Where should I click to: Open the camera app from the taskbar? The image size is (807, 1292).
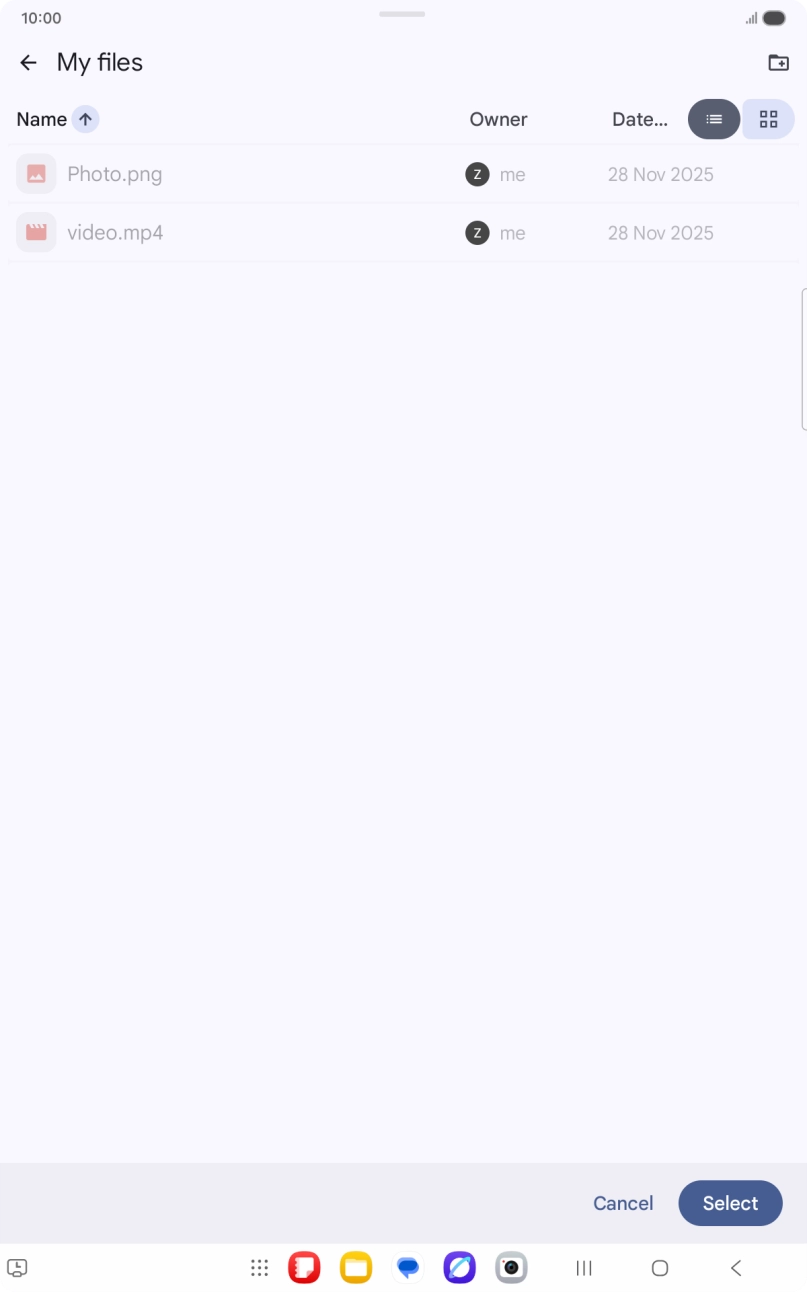pyautogui.click(x=511, y=1267)
